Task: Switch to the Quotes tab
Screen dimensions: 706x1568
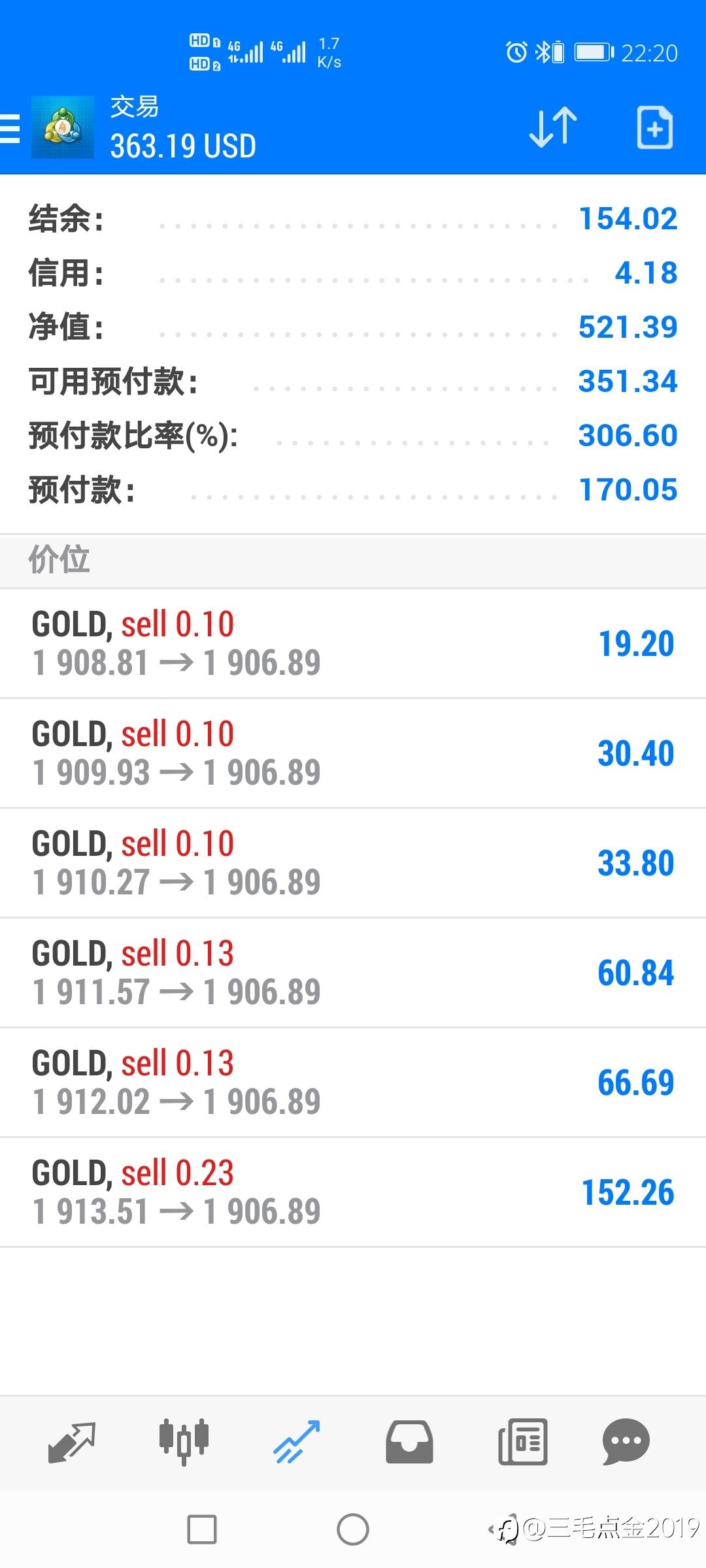Action: coord(72,1442)
